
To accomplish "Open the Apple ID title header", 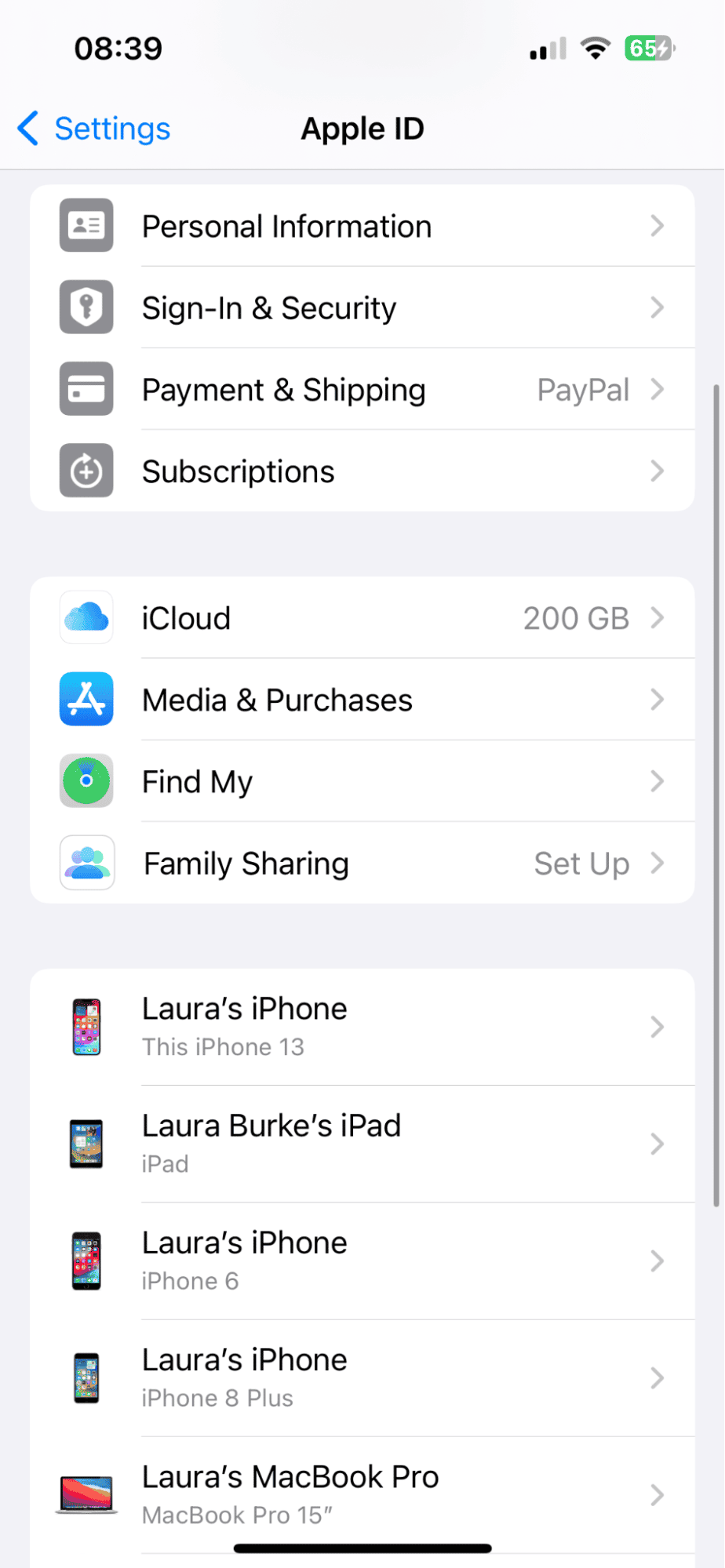I will point(362,128).
